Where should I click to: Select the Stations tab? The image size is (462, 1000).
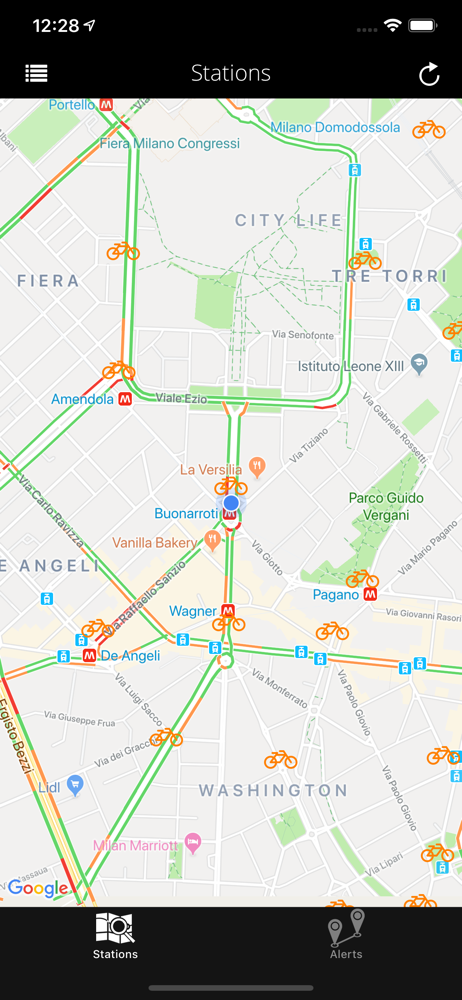click(x=115, y=936)
